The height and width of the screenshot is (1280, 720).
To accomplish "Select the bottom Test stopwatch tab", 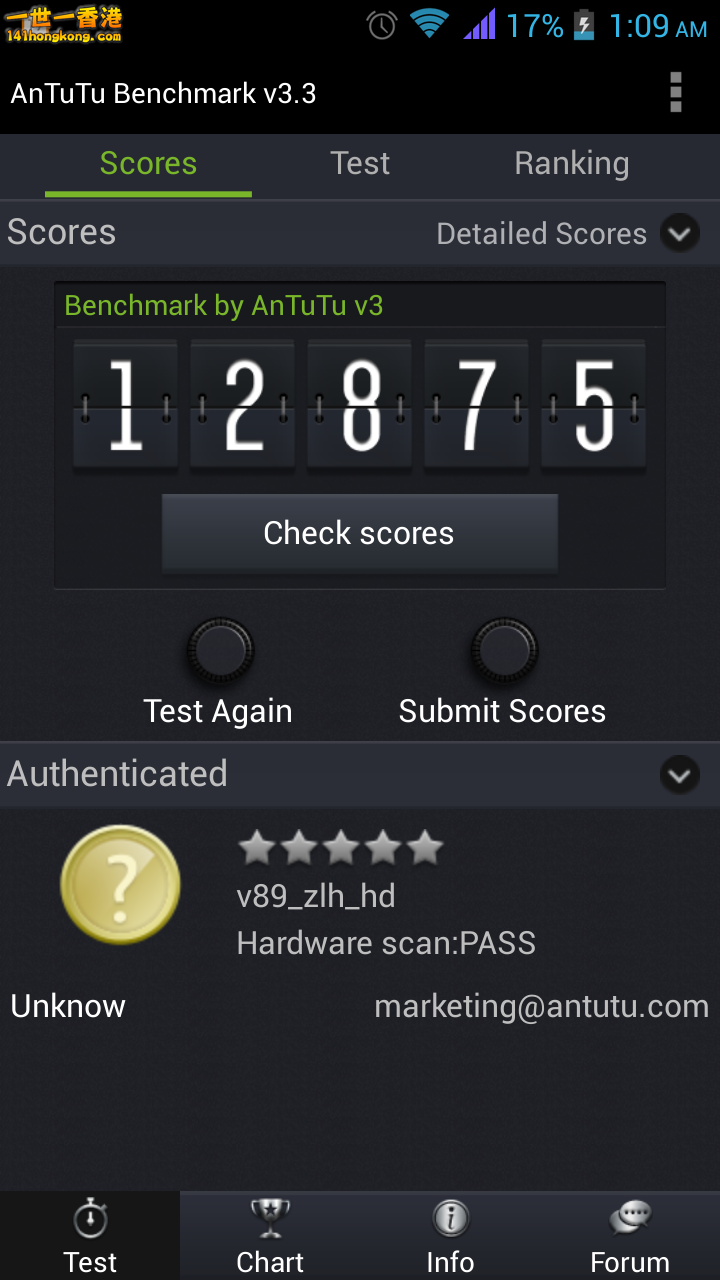I will [x=90, y=1236].
